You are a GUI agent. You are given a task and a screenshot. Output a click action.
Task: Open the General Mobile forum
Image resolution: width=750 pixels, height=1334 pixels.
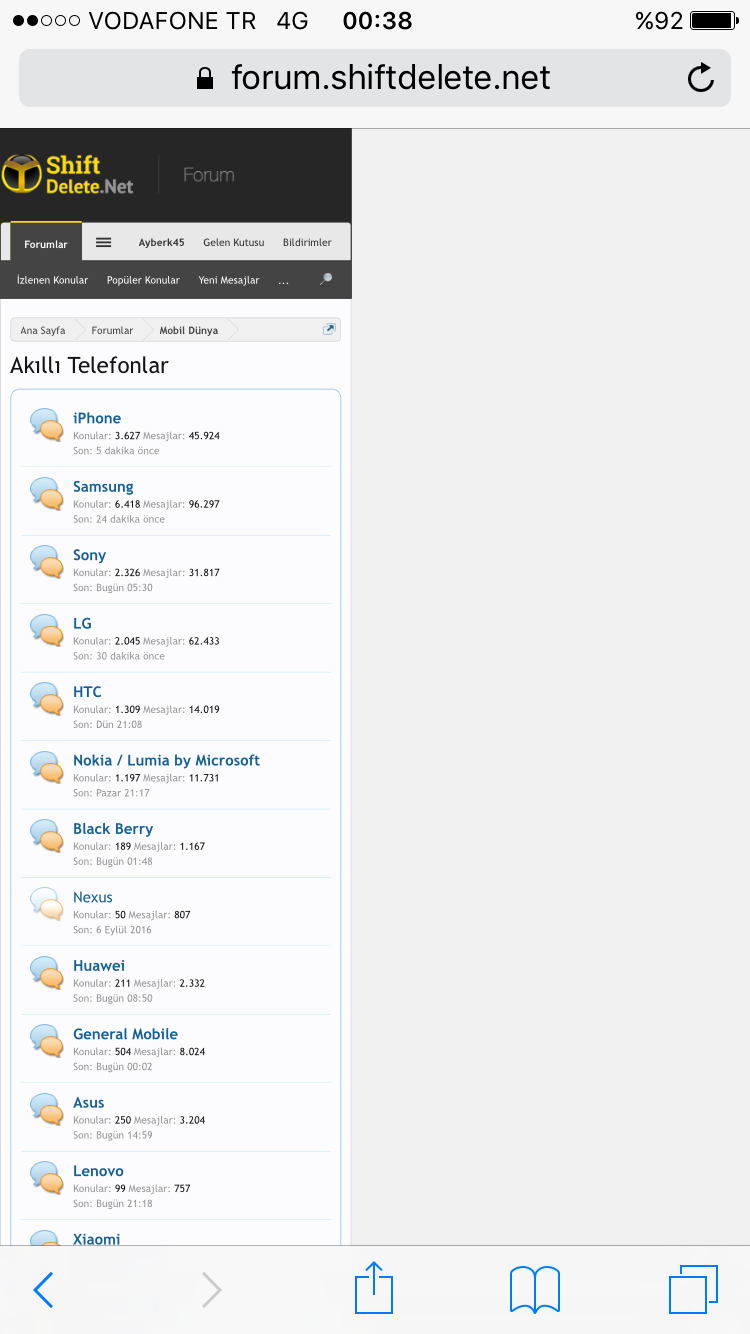[125, 1034]
